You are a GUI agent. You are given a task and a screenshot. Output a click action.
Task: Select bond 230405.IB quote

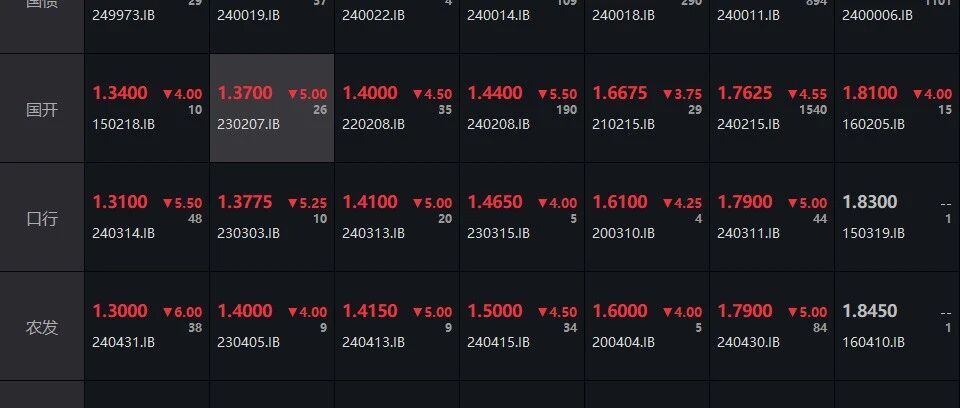[272, 326]
